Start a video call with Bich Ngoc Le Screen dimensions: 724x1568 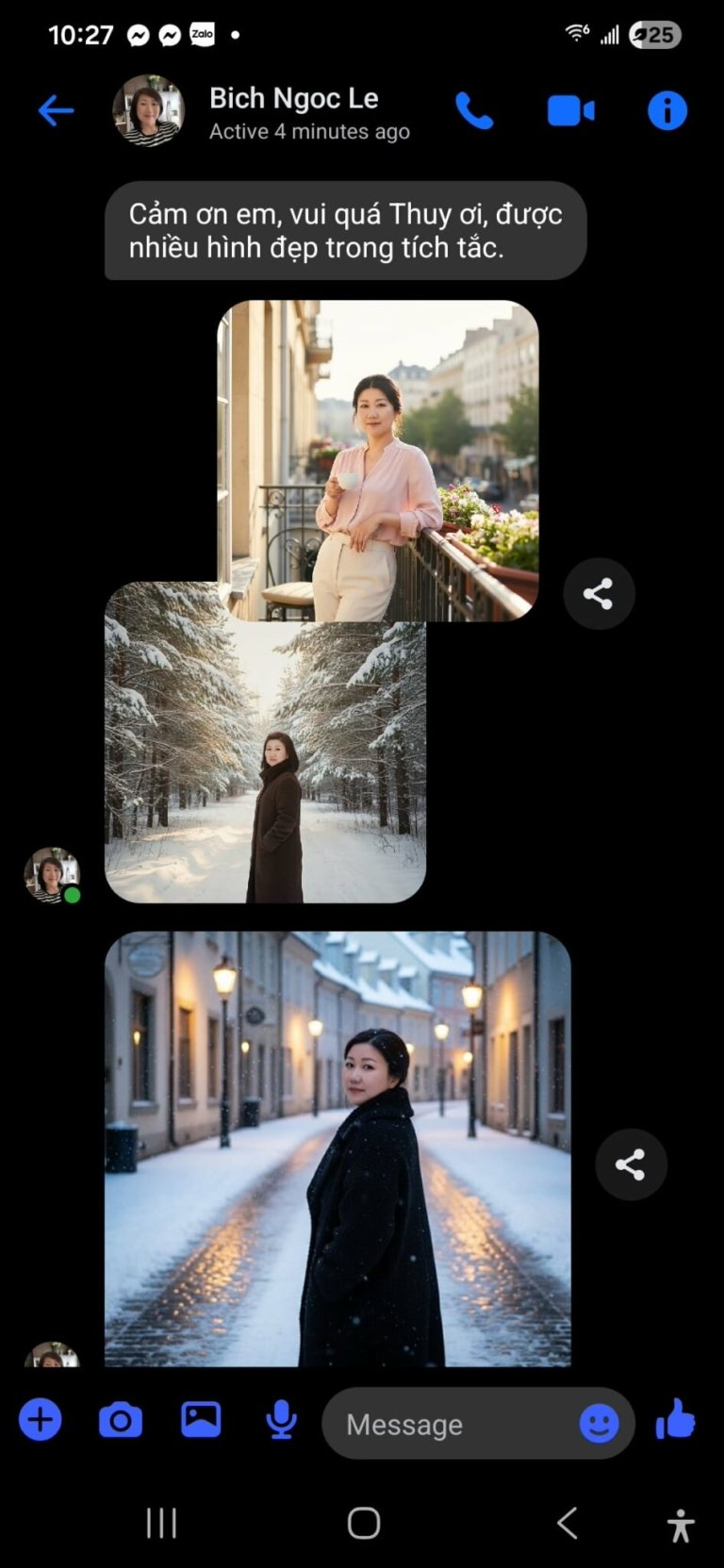[x=570, y=111]
